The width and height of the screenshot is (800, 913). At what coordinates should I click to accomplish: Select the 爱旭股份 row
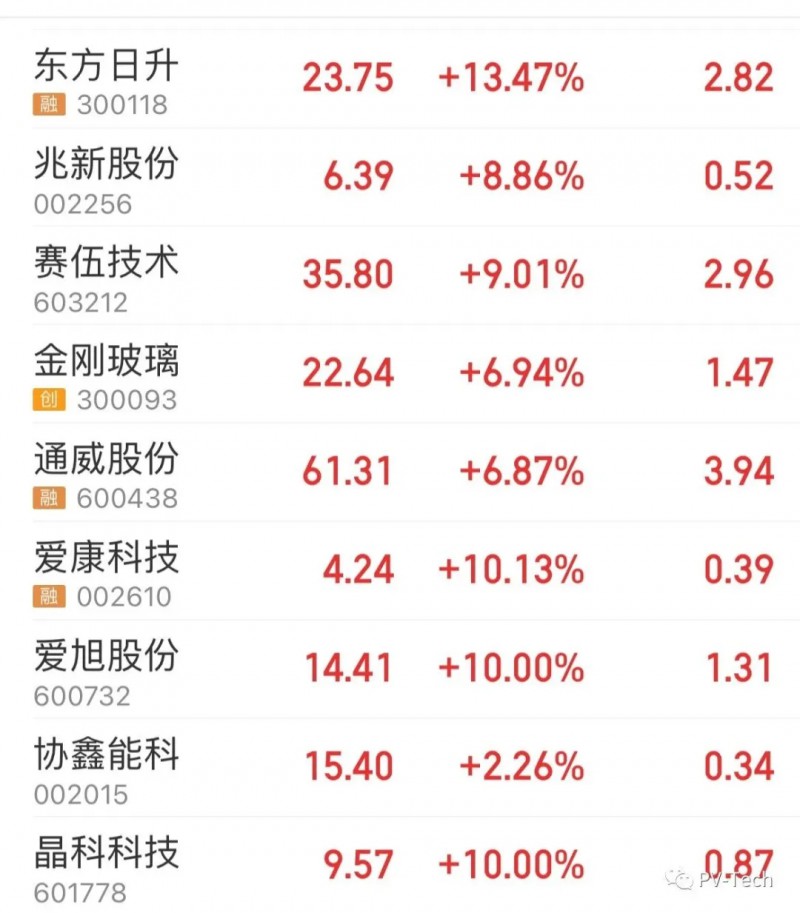[x=106, y=656]
